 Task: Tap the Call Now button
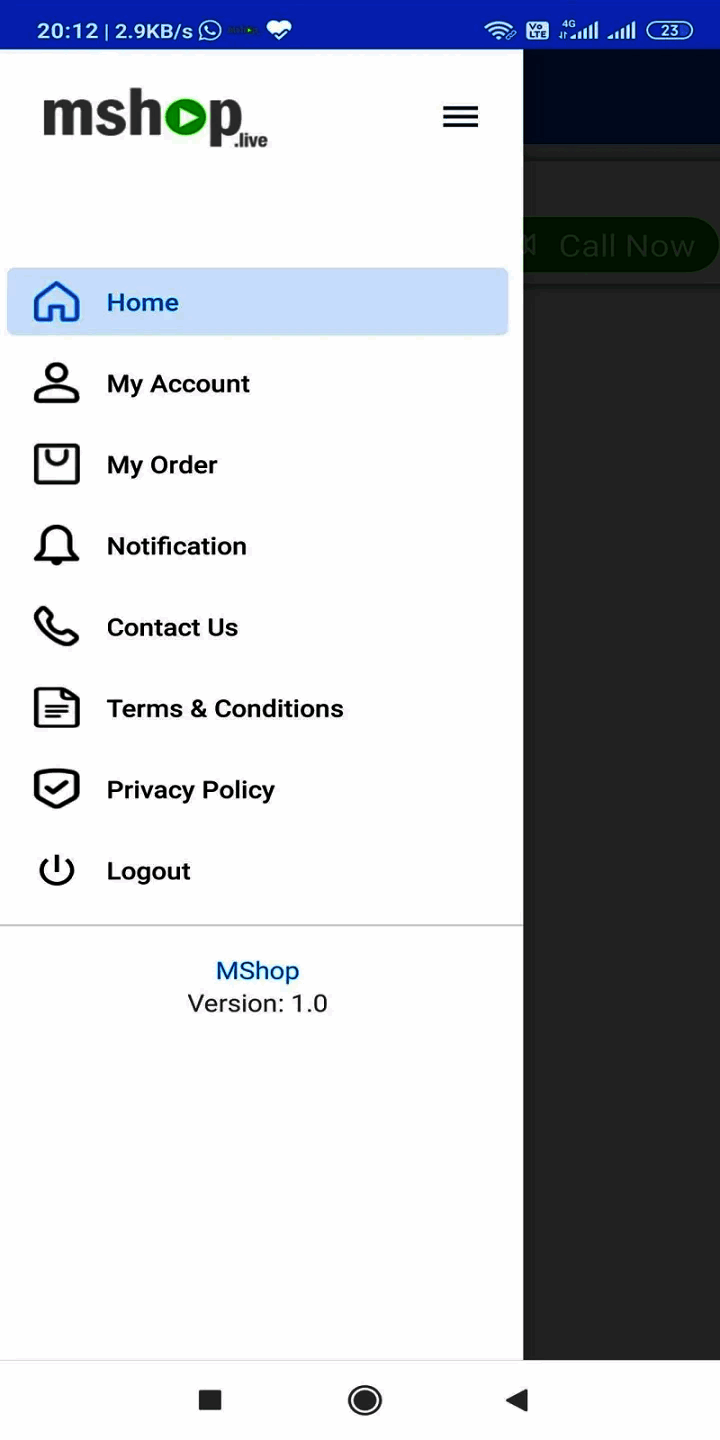tap(625, 245)
